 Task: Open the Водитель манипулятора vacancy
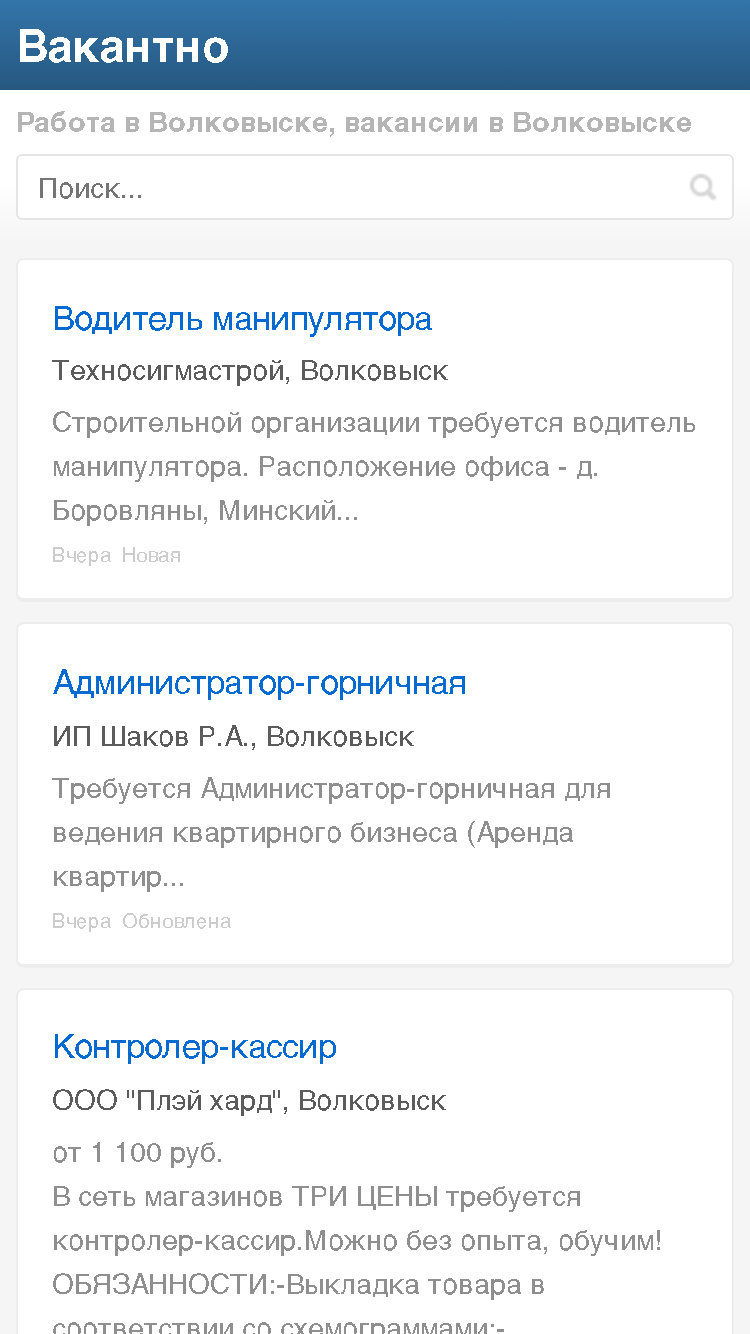tap(242, 319)
